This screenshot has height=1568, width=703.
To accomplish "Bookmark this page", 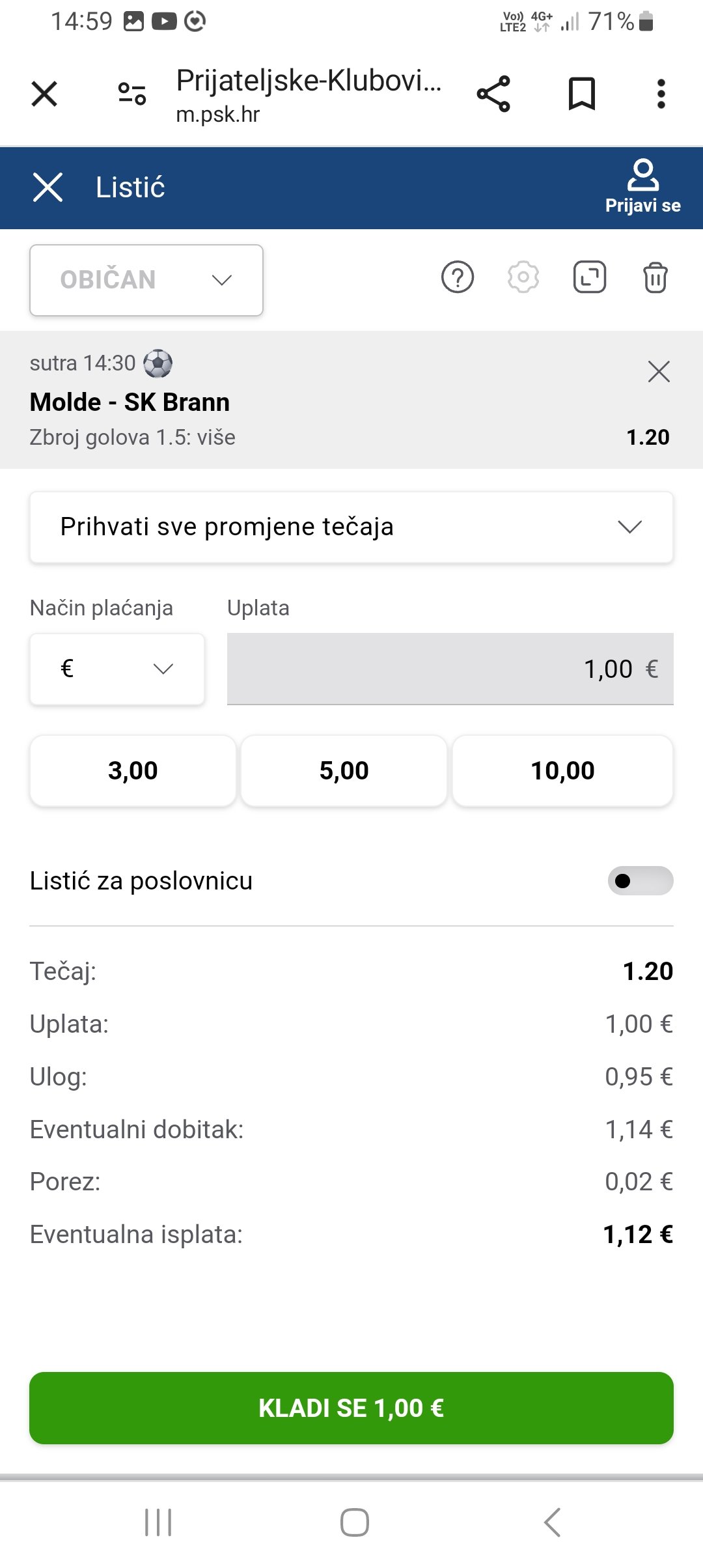I will tap(582, 94).
